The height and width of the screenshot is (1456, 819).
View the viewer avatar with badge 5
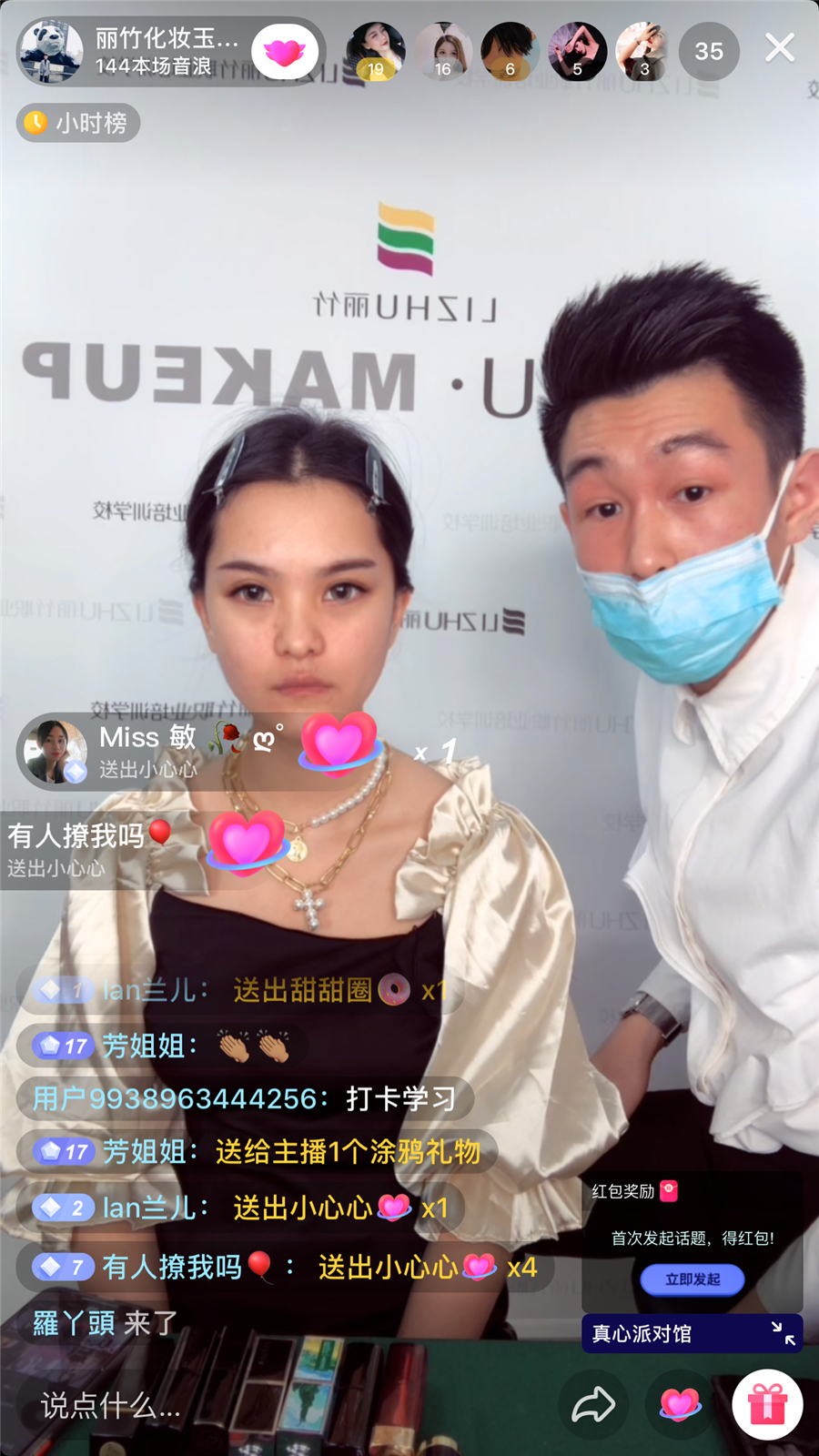(x=577, y=52)
